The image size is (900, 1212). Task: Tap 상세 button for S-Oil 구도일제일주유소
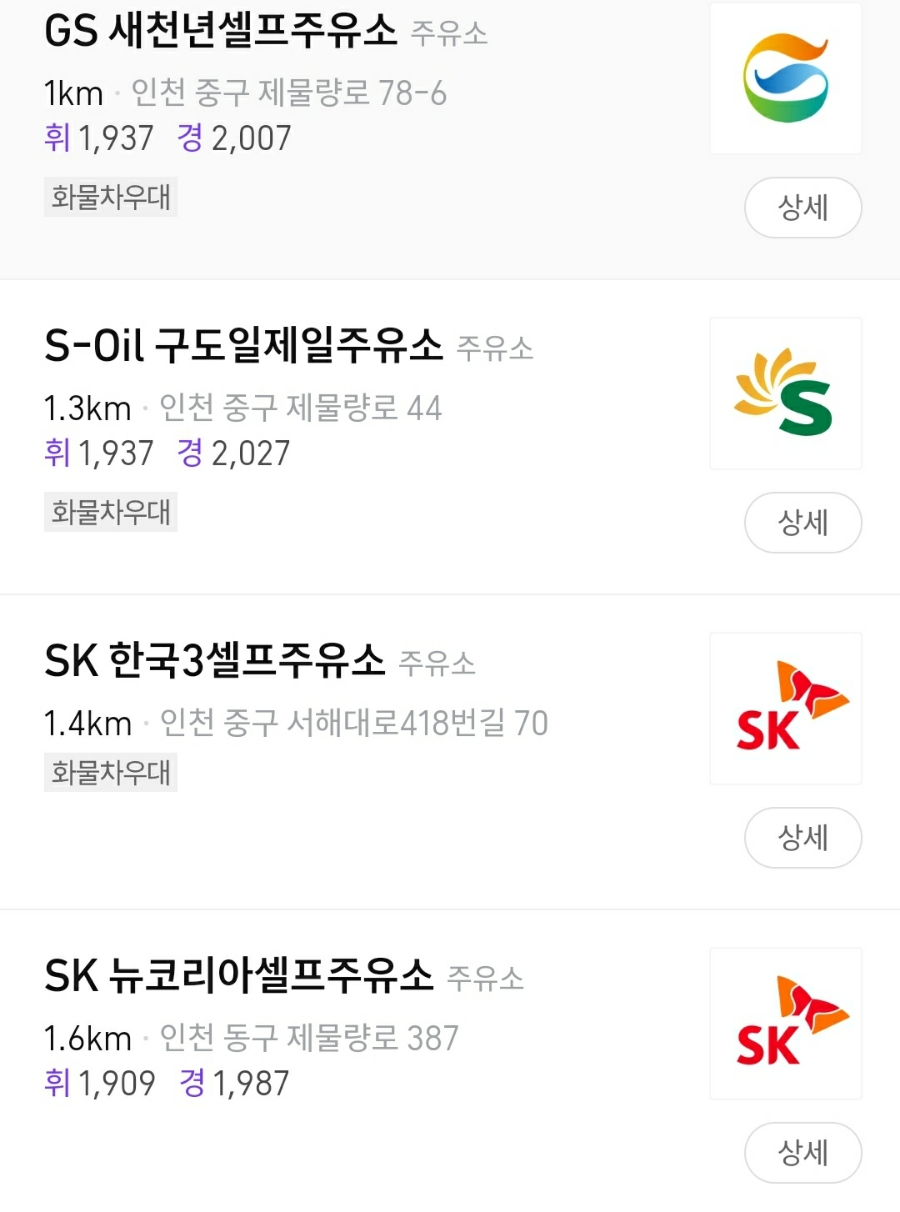point(802,523)
